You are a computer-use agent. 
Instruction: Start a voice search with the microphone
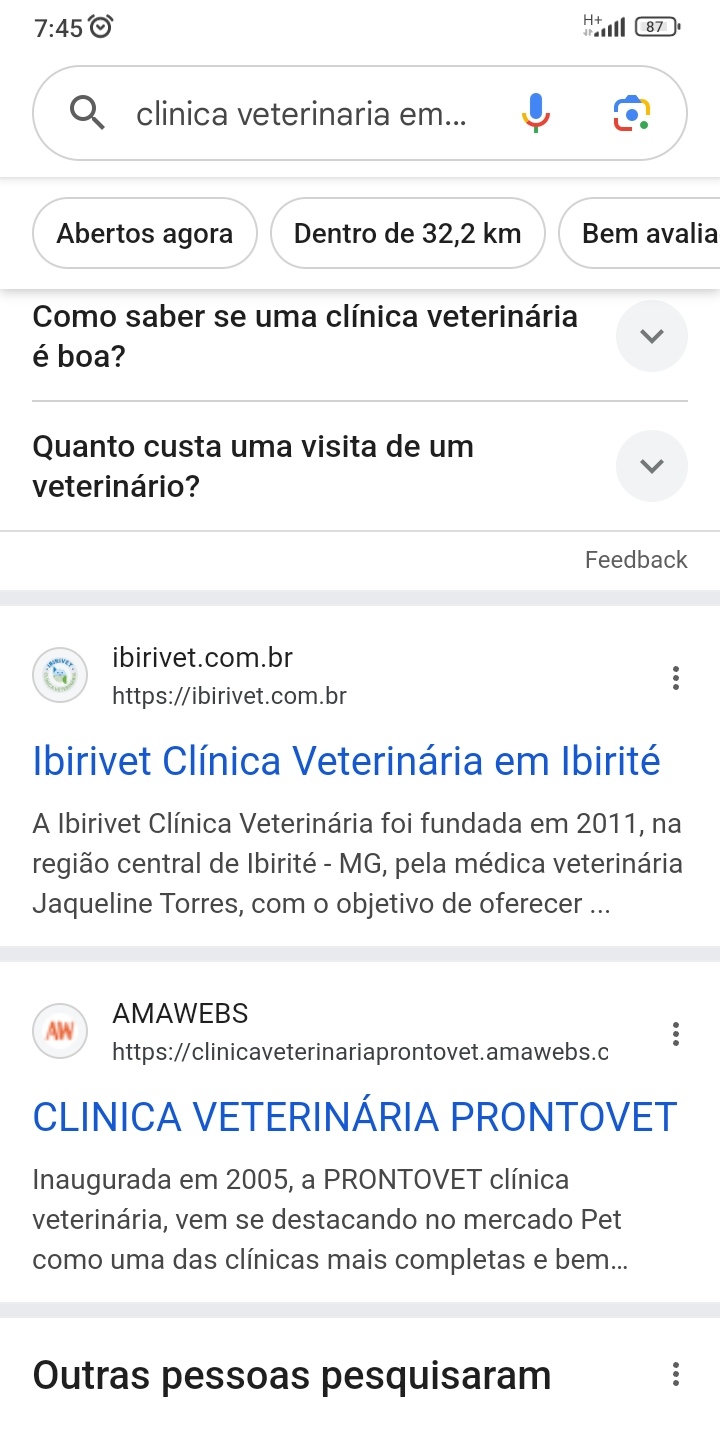tap(536, 114)
